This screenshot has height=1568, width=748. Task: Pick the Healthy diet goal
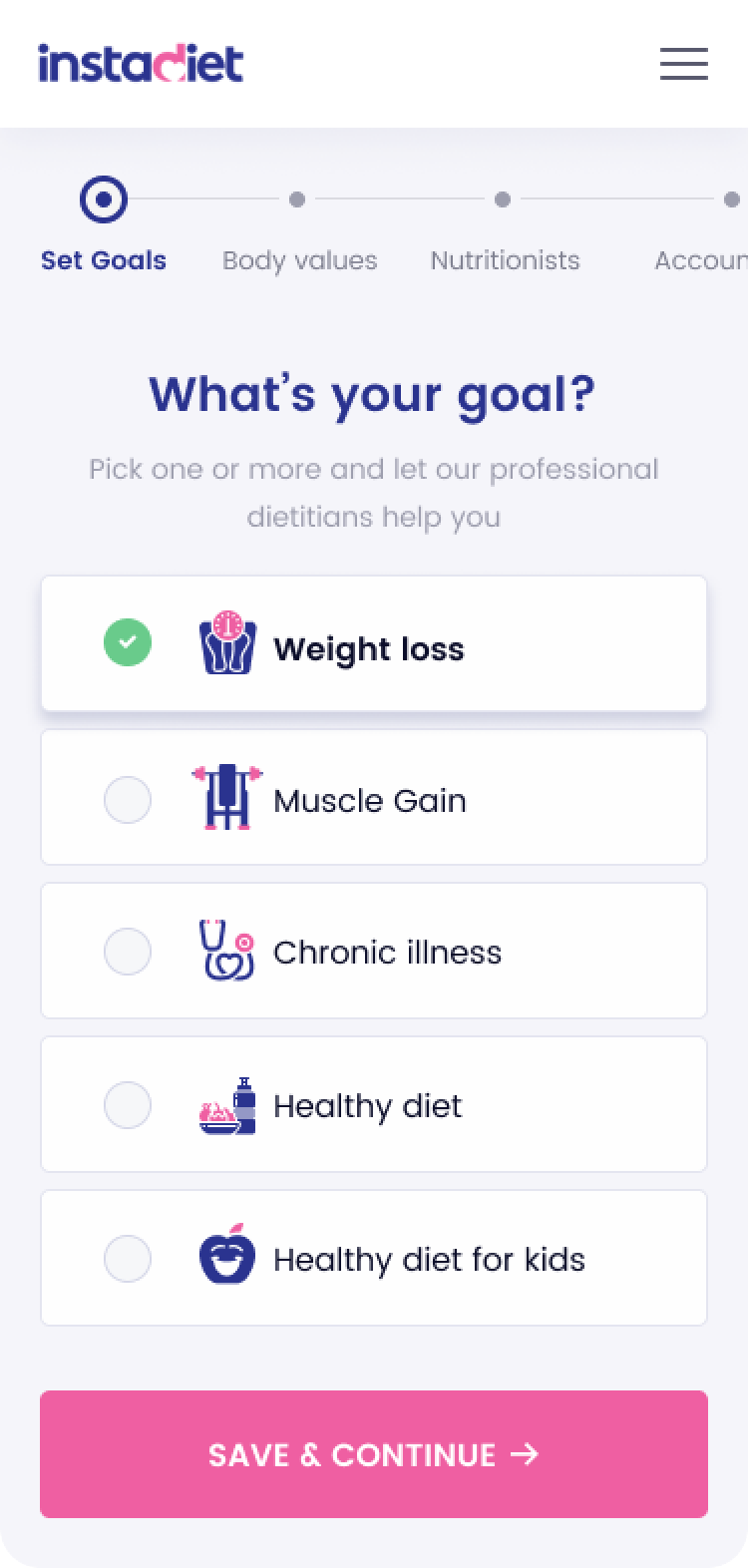pyautogui.click(x=374, y=1104)
